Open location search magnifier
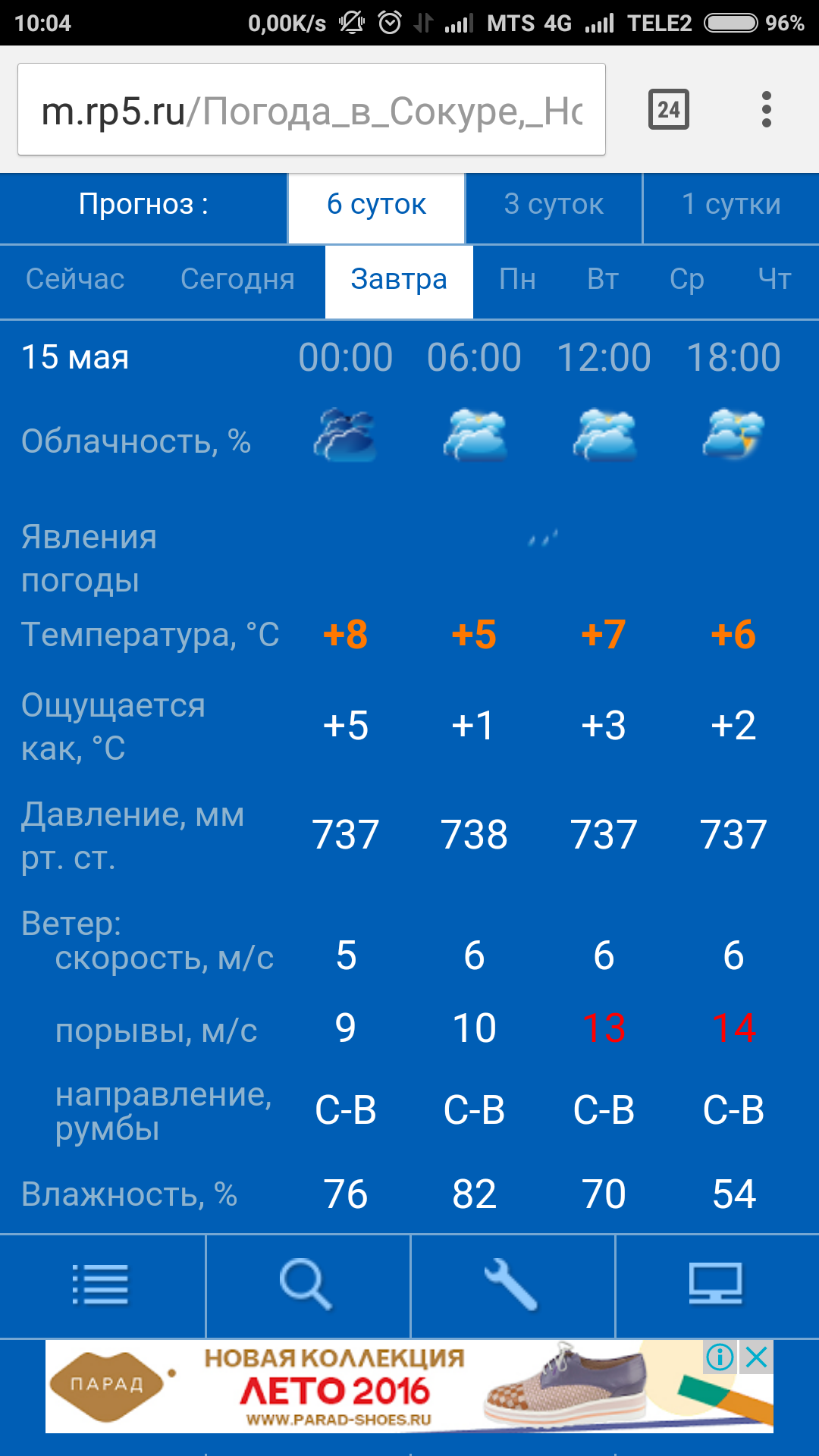The height and width of the screenshot is (1456, 819). (x=306, y=1285)
